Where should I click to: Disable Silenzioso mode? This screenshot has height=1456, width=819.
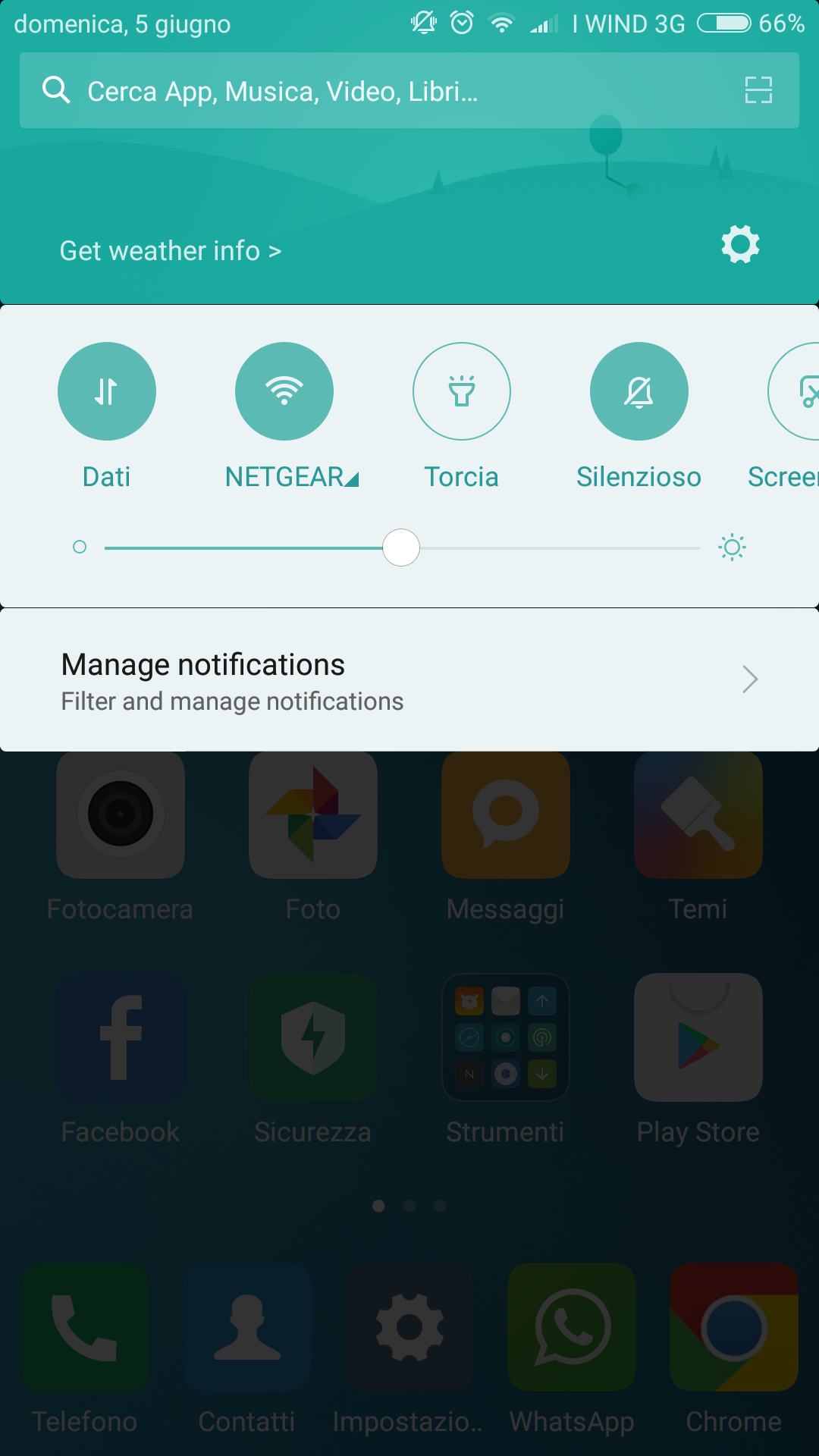(x=639, y=391)
